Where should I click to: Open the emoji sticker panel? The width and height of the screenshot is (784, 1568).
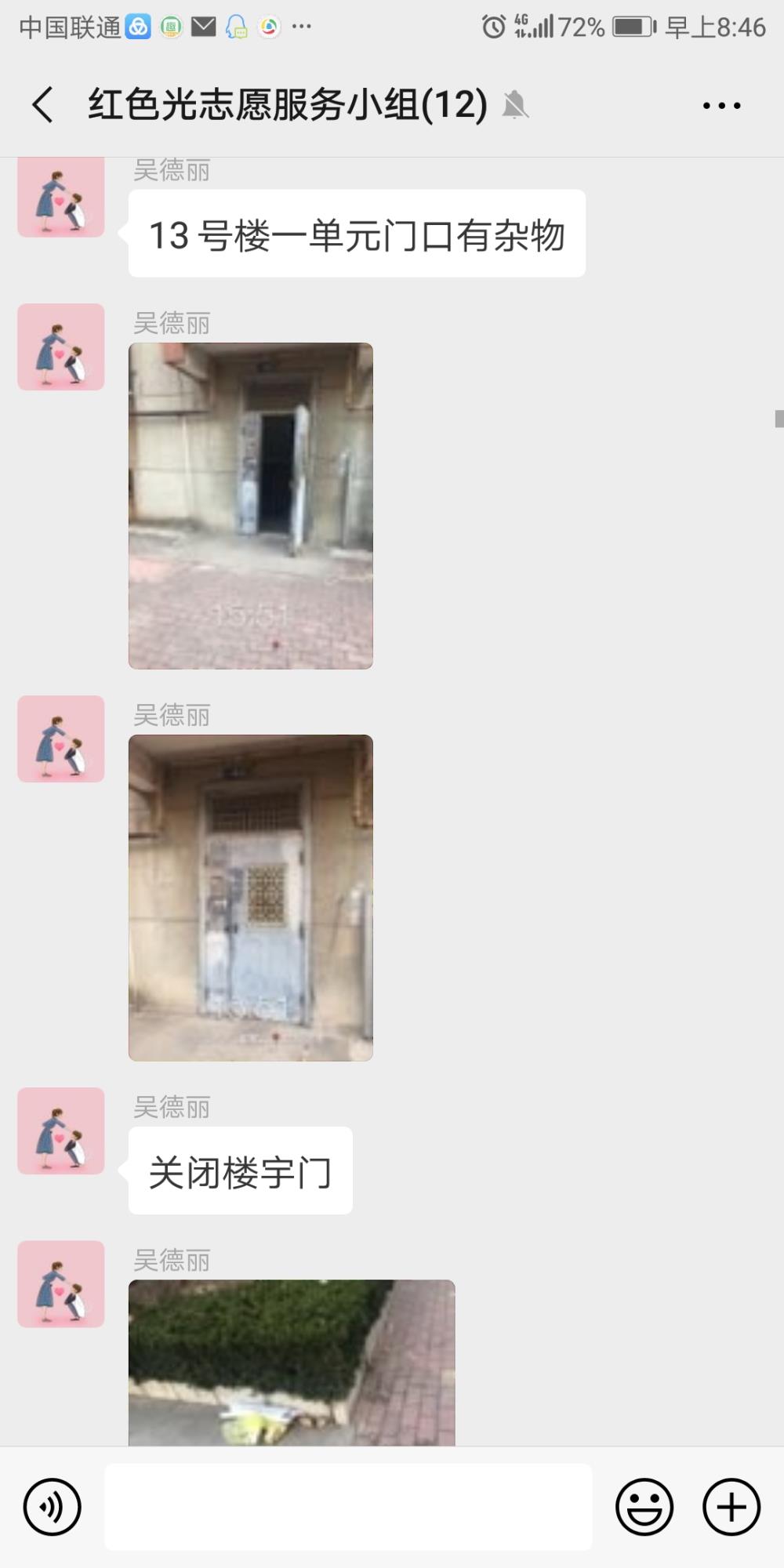[x=644, y=1507]
